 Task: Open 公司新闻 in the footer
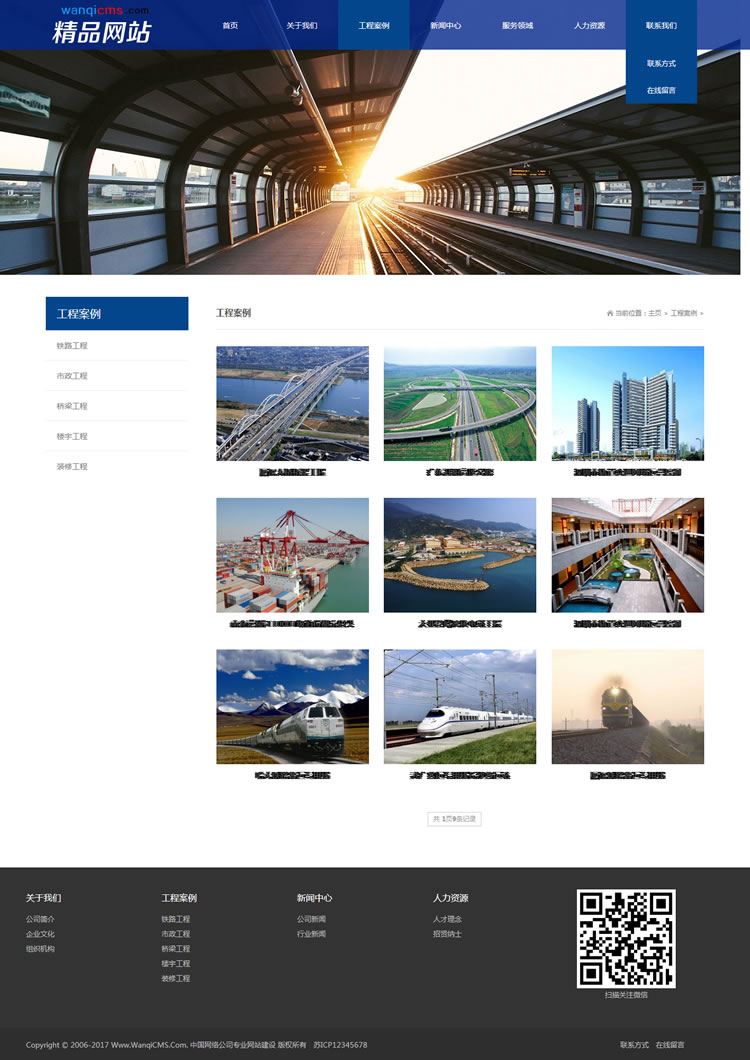311,919
